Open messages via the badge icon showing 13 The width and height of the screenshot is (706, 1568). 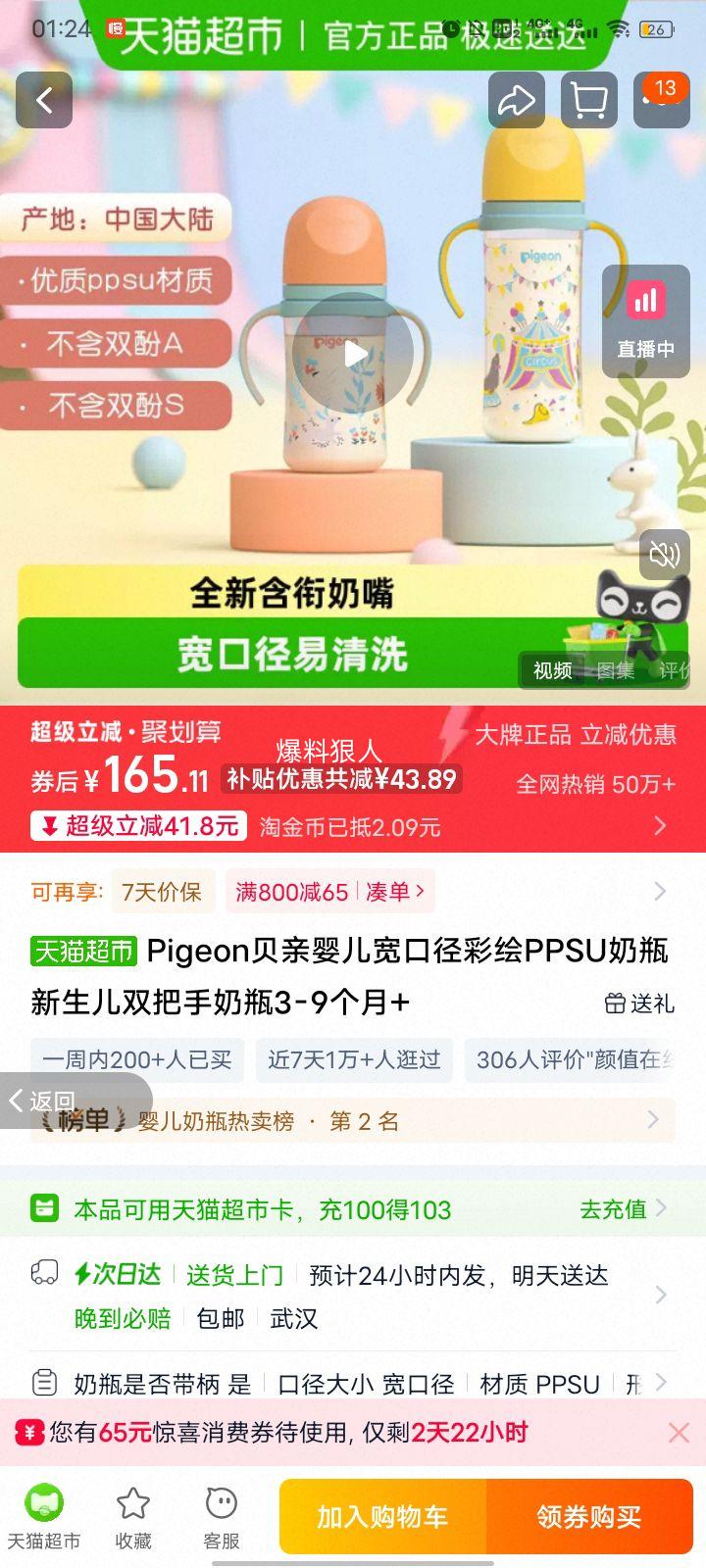coord(662,99)
